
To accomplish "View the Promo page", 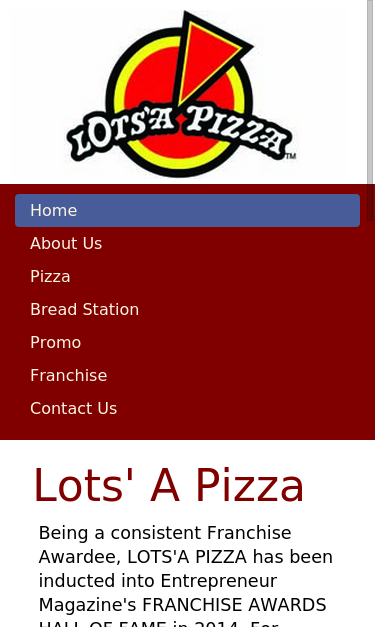I will coord(187,342).
